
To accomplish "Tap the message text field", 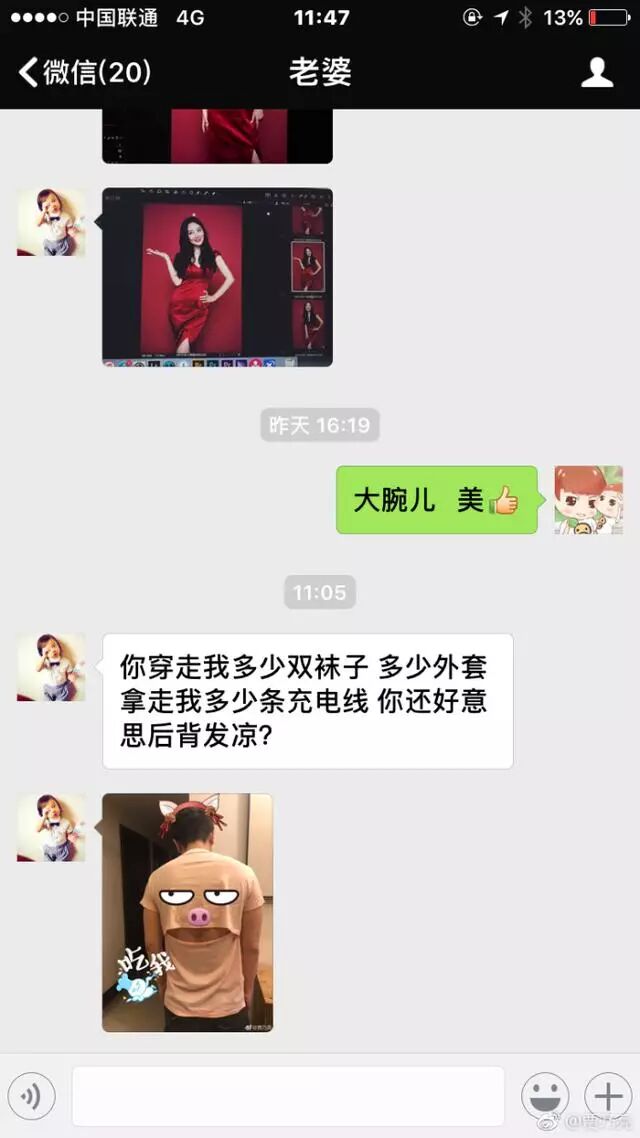I will [x=288, y=1097].
